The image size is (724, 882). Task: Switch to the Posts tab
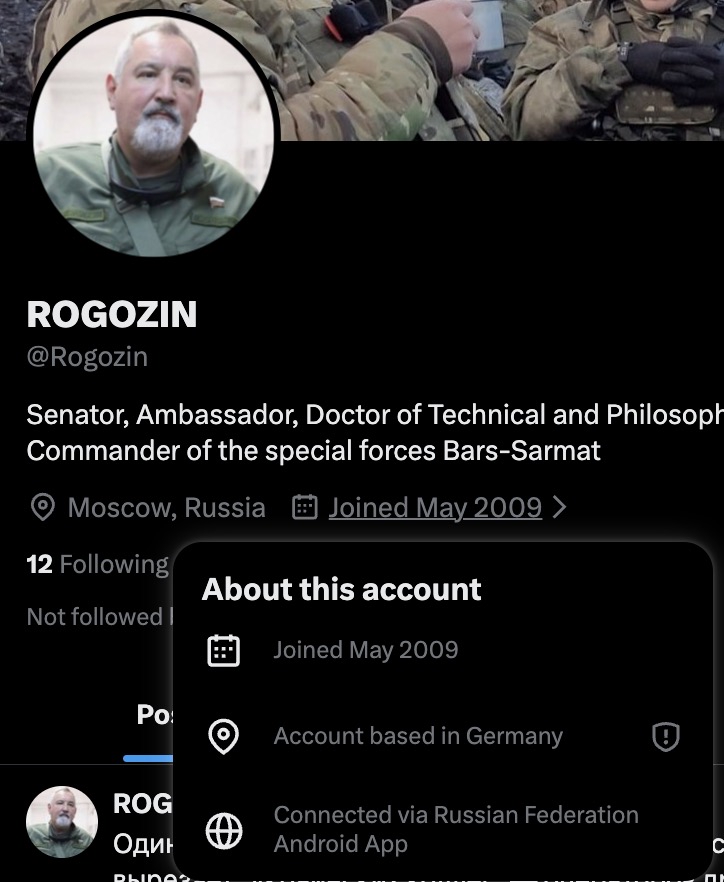pos(153,715)
